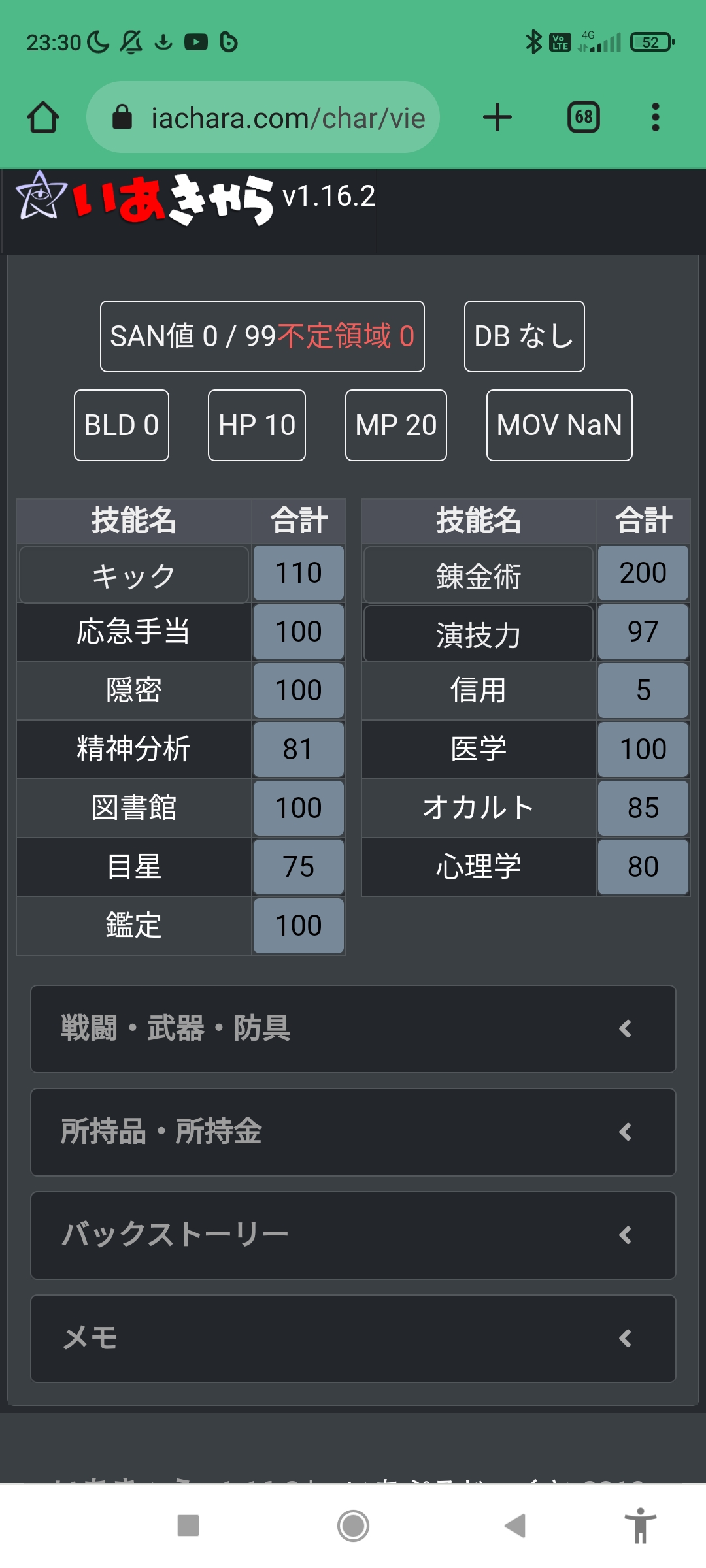Expand the バックストーリー section
706x1568 pixels.
353,1235
